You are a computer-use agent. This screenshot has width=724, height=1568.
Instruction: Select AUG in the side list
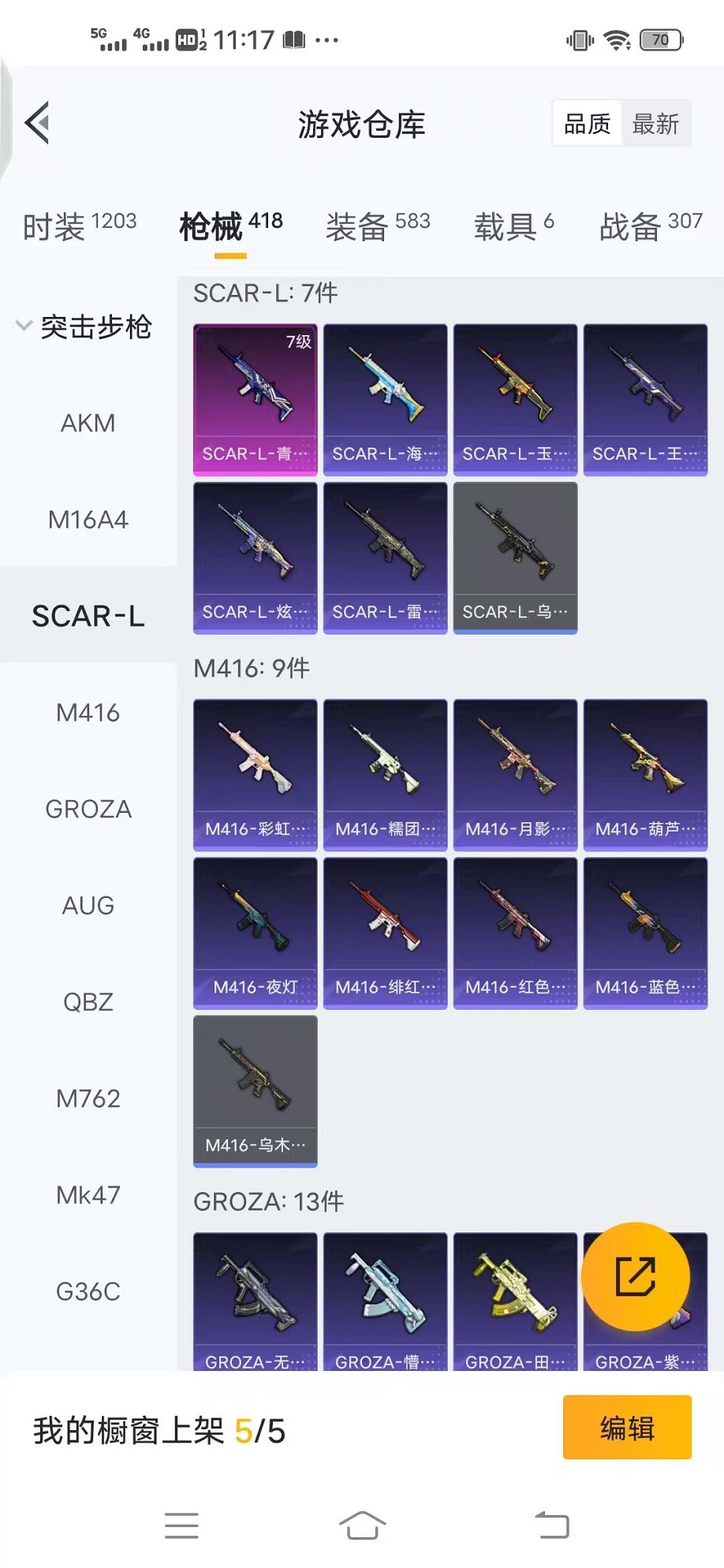88,905
